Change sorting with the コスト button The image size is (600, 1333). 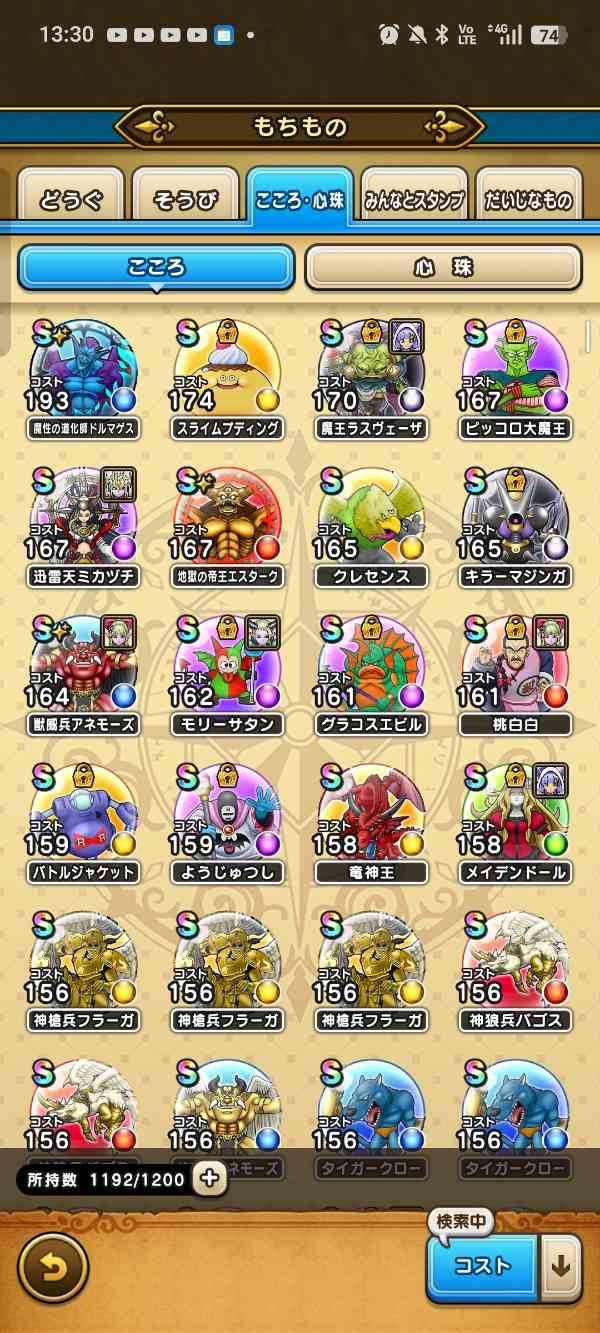pyautogui.click(x=483, y=1267)
